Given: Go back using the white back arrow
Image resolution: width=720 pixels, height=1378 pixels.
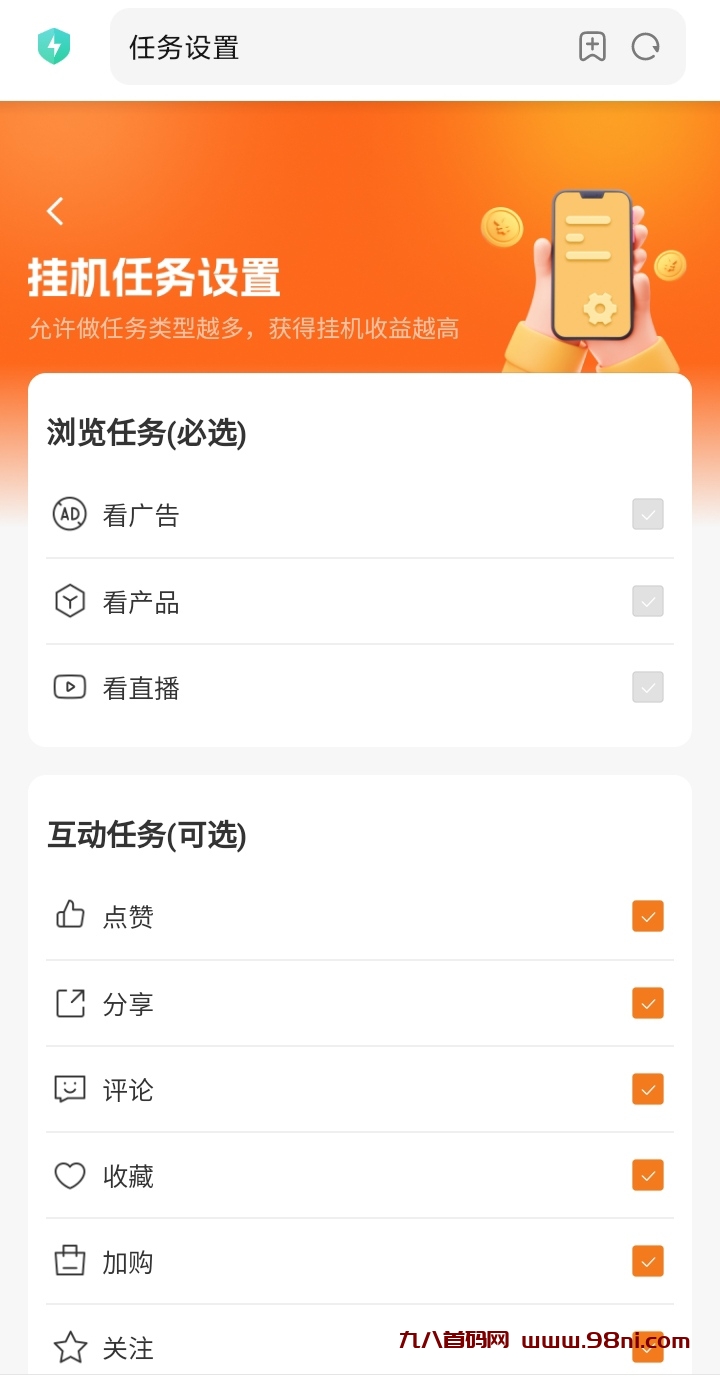Looking at the screenshot, I should click(55, 211).
